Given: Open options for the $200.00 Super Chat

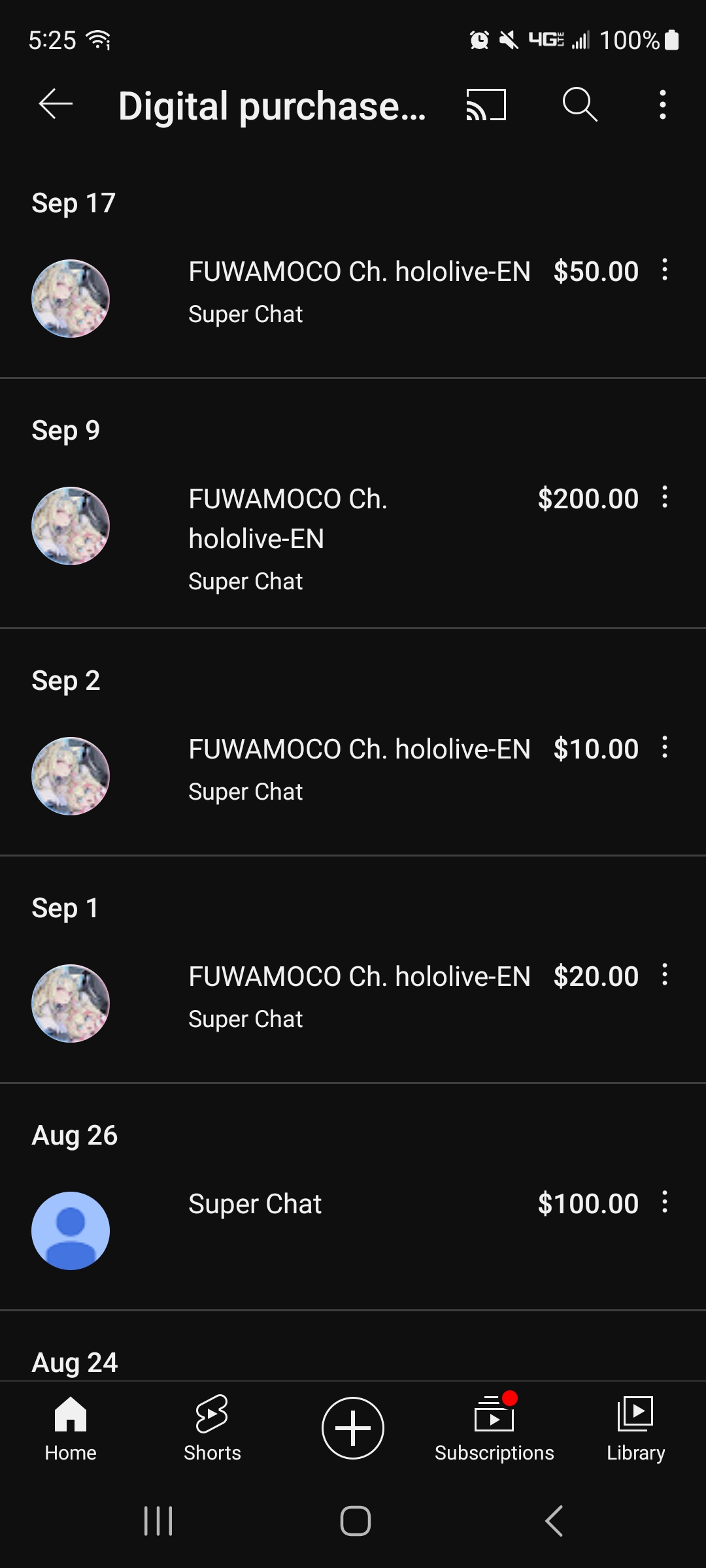Looking at the screenshot, I should [x=665, y=497].
